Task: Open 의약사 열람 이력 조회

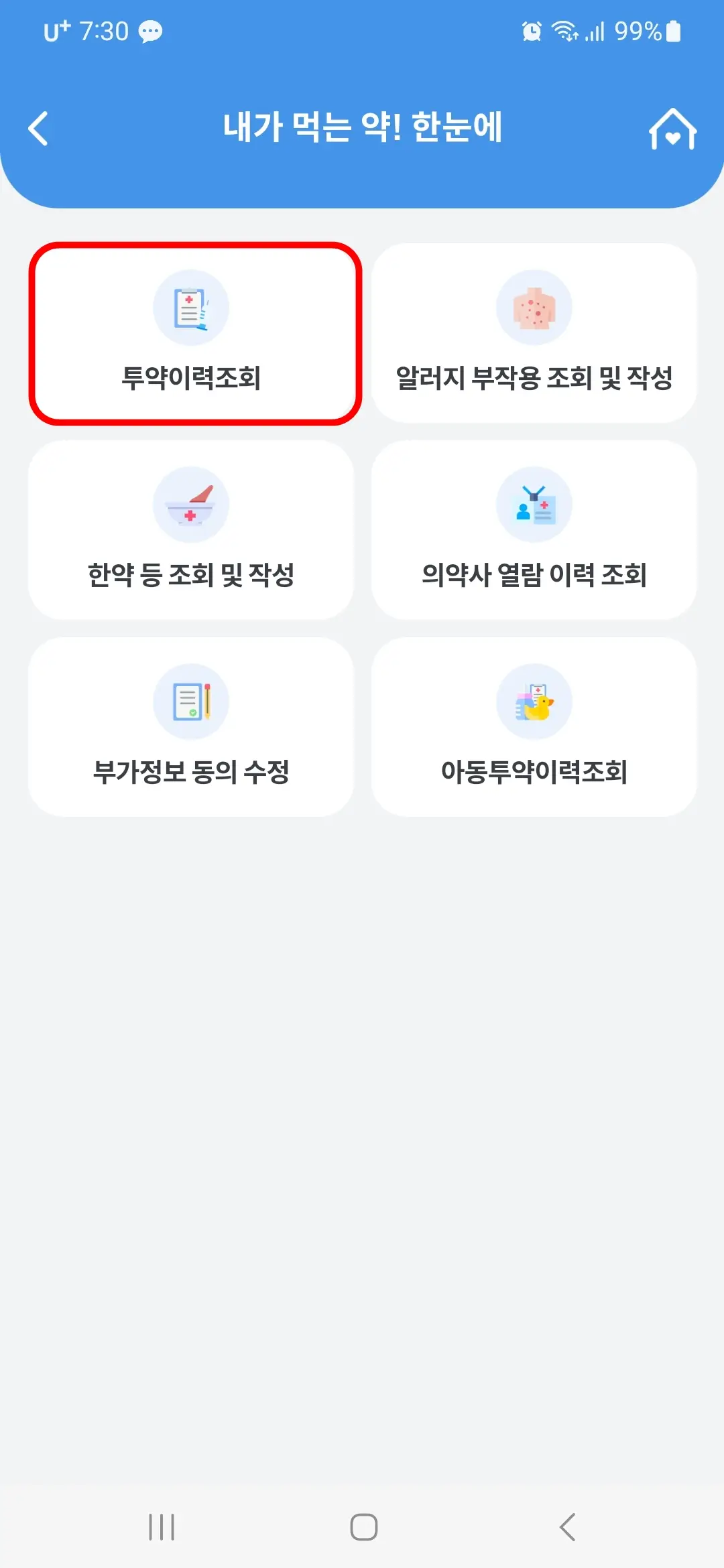Action: pos(533,529)
